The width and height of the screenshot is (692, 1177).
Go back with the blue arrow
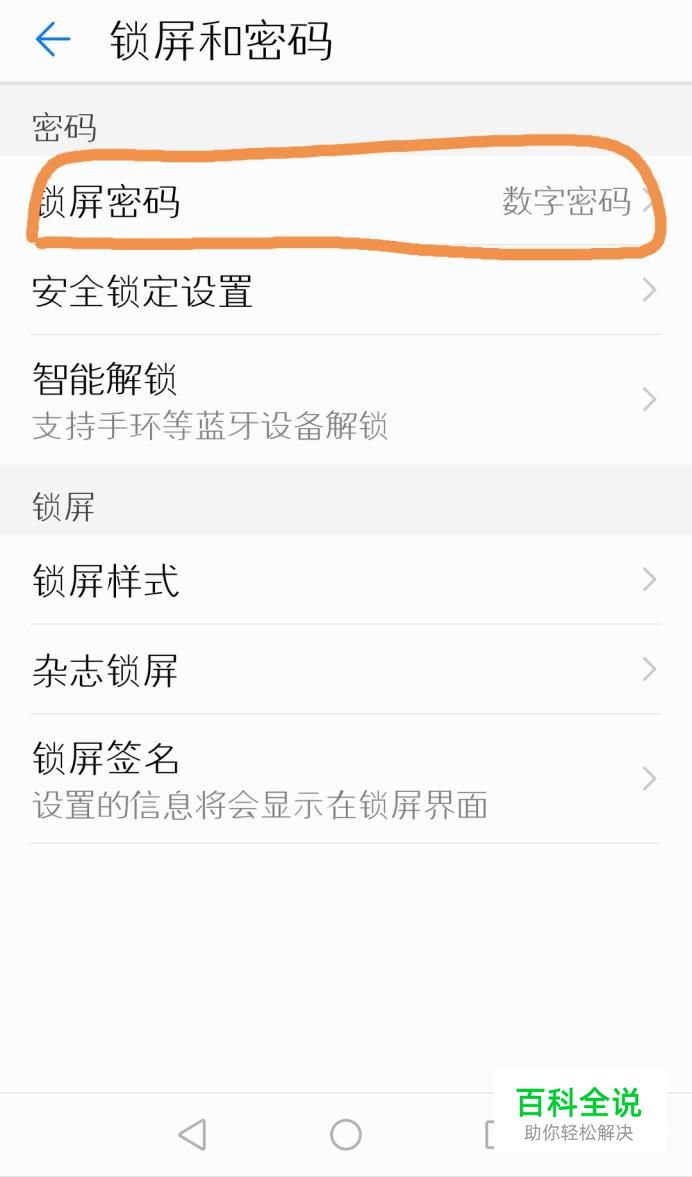coord(53,39)
